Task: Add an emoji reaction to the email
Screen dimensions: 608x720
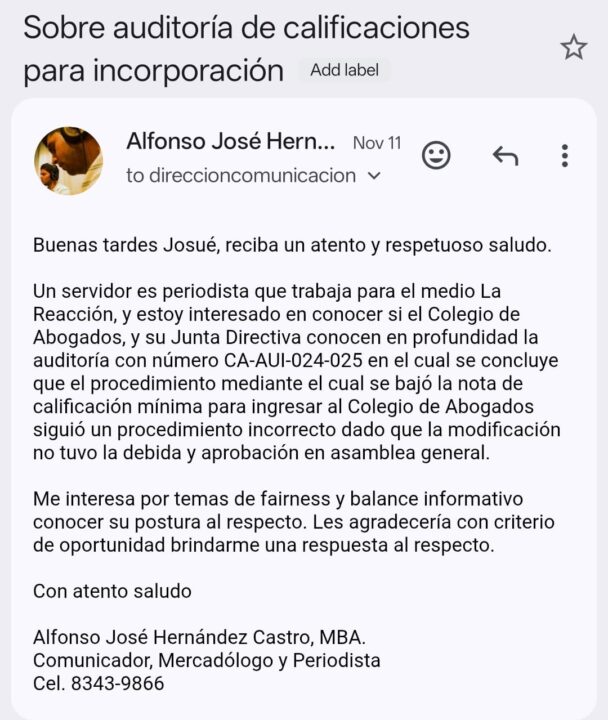Action: pyautogui.click(x=436, y=155)
